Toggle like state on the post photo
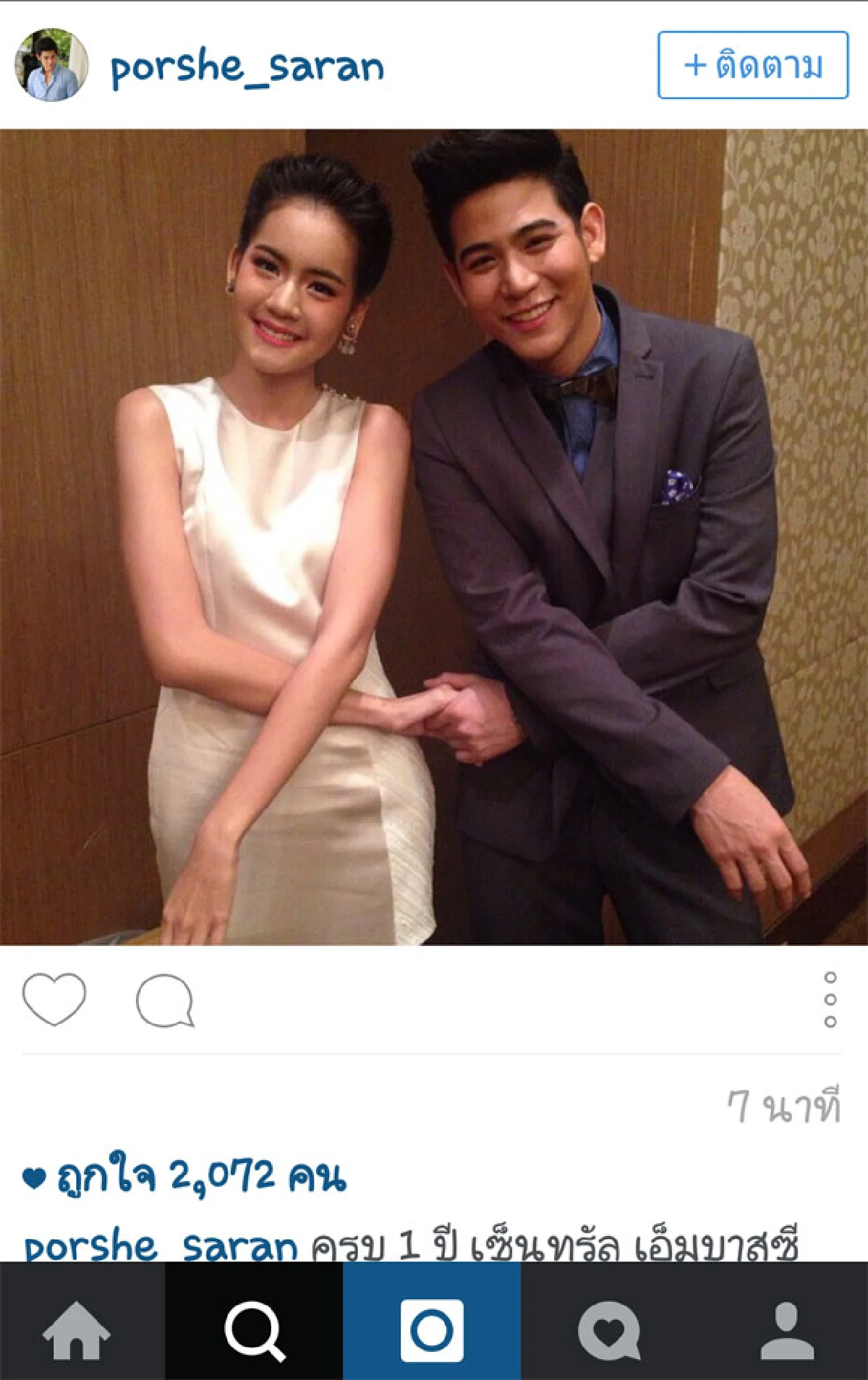 434,542
